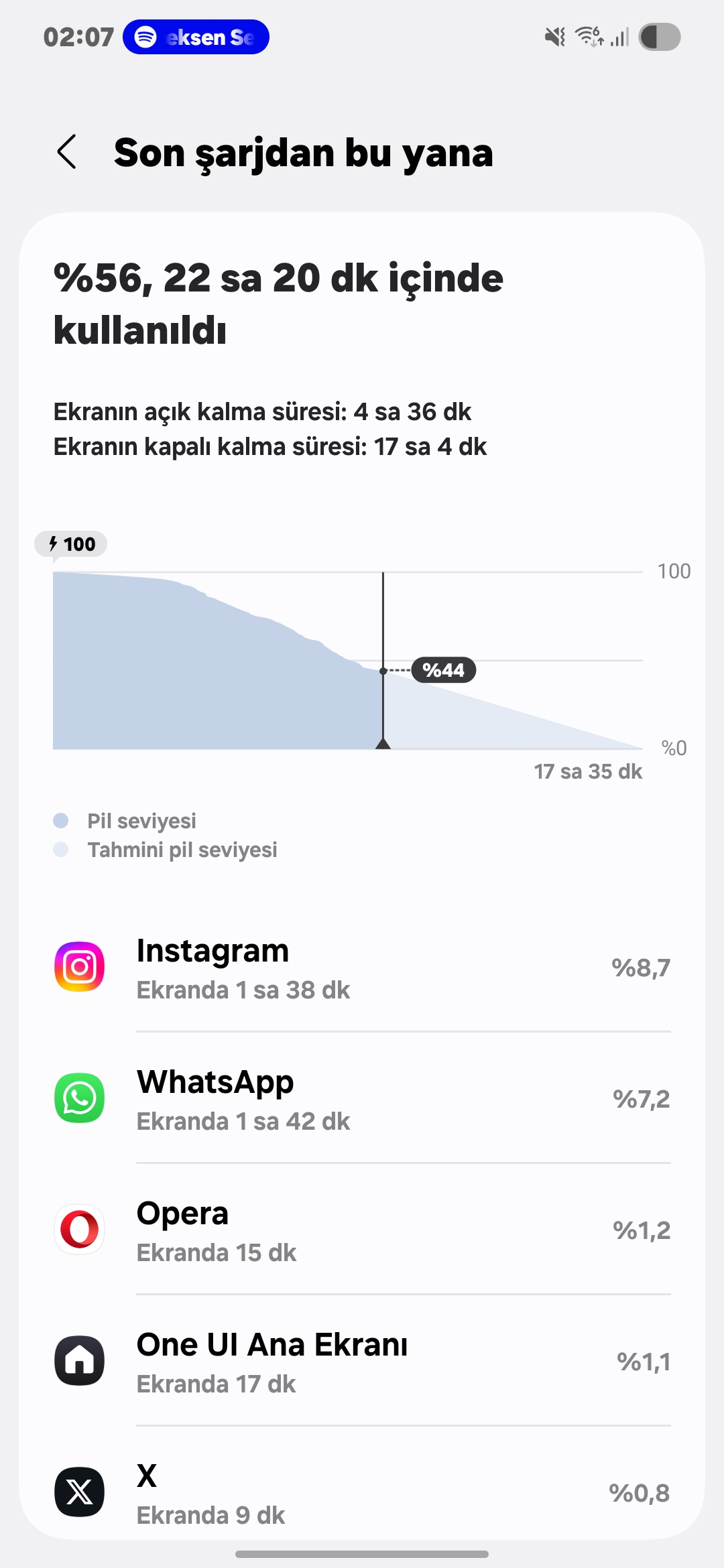Go back from Son şarjdan bu yana
Image resolution: width=724 pixels, height=1568 pixels.
(67, 152)
